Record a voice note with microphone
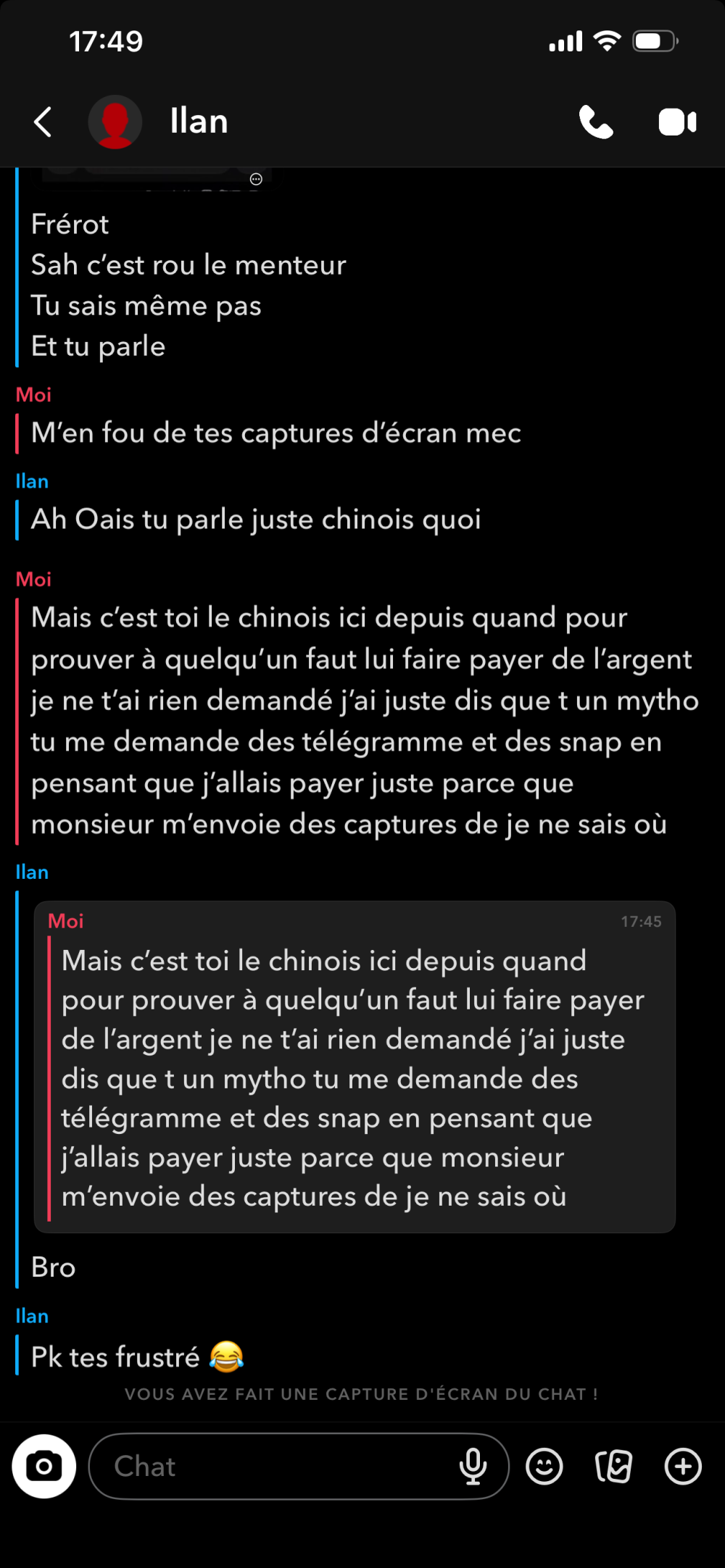Screen dimensions: 725x1568 (473, 1467)
